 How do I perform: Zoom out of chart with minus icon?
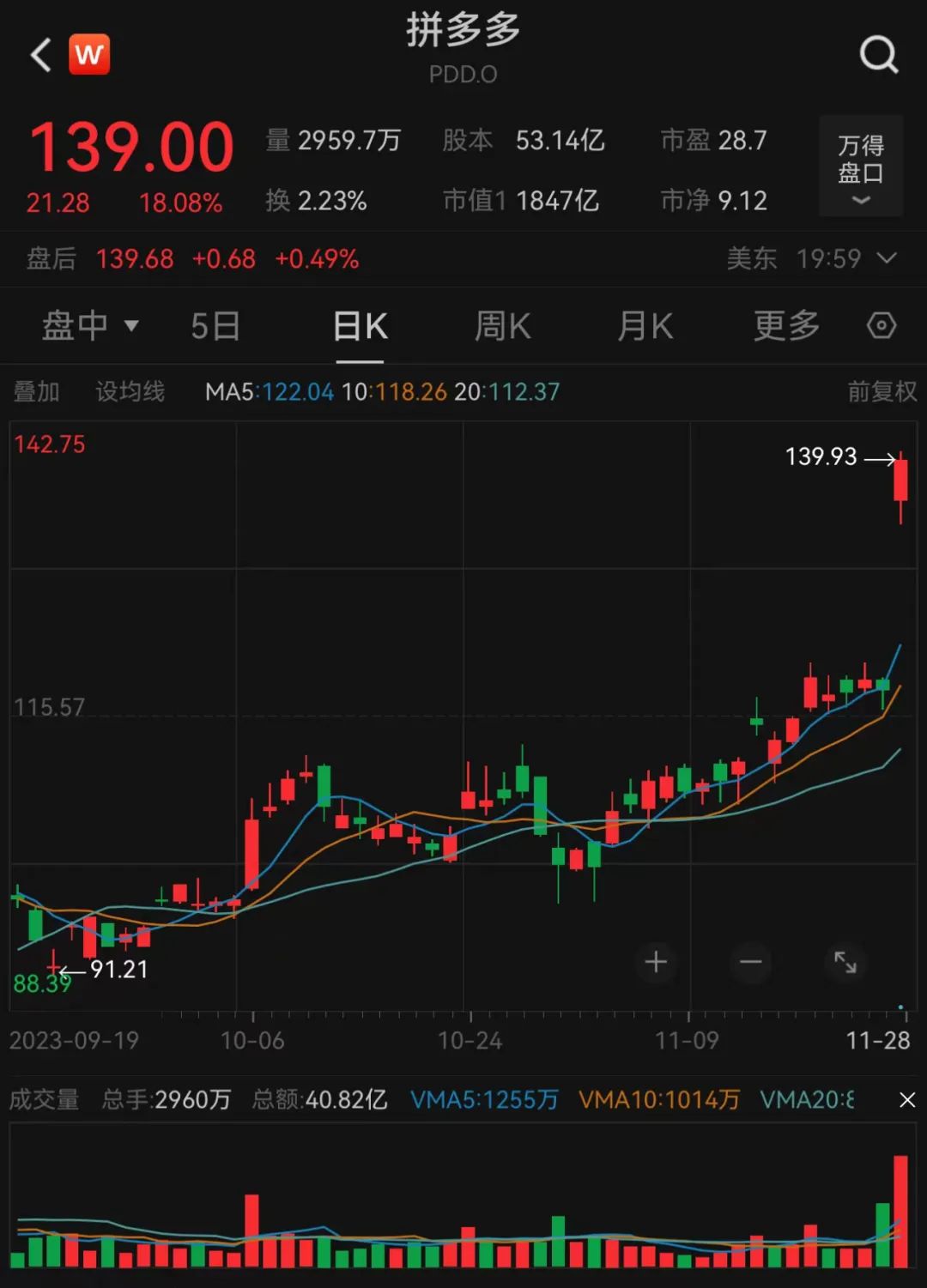click(x=751, y=963)
